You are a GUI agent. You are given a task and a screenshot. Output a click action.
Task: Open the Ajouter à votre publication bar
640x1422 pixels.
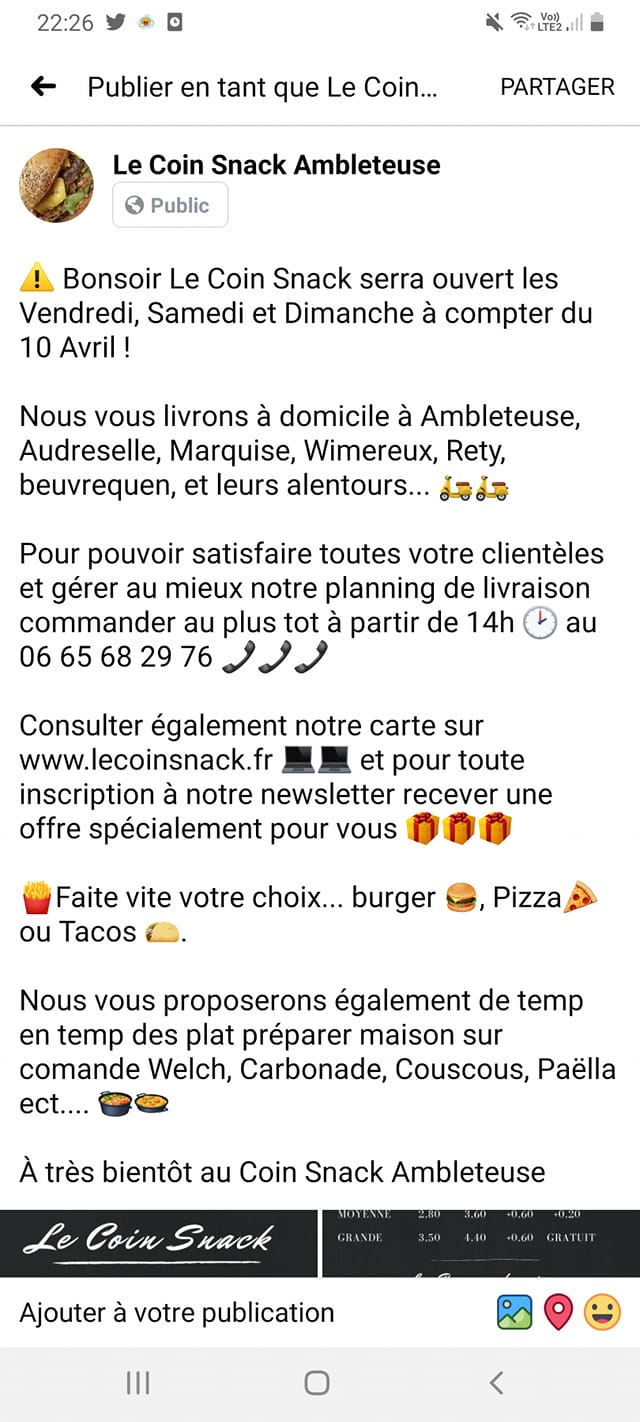[x=320, y=1312]
